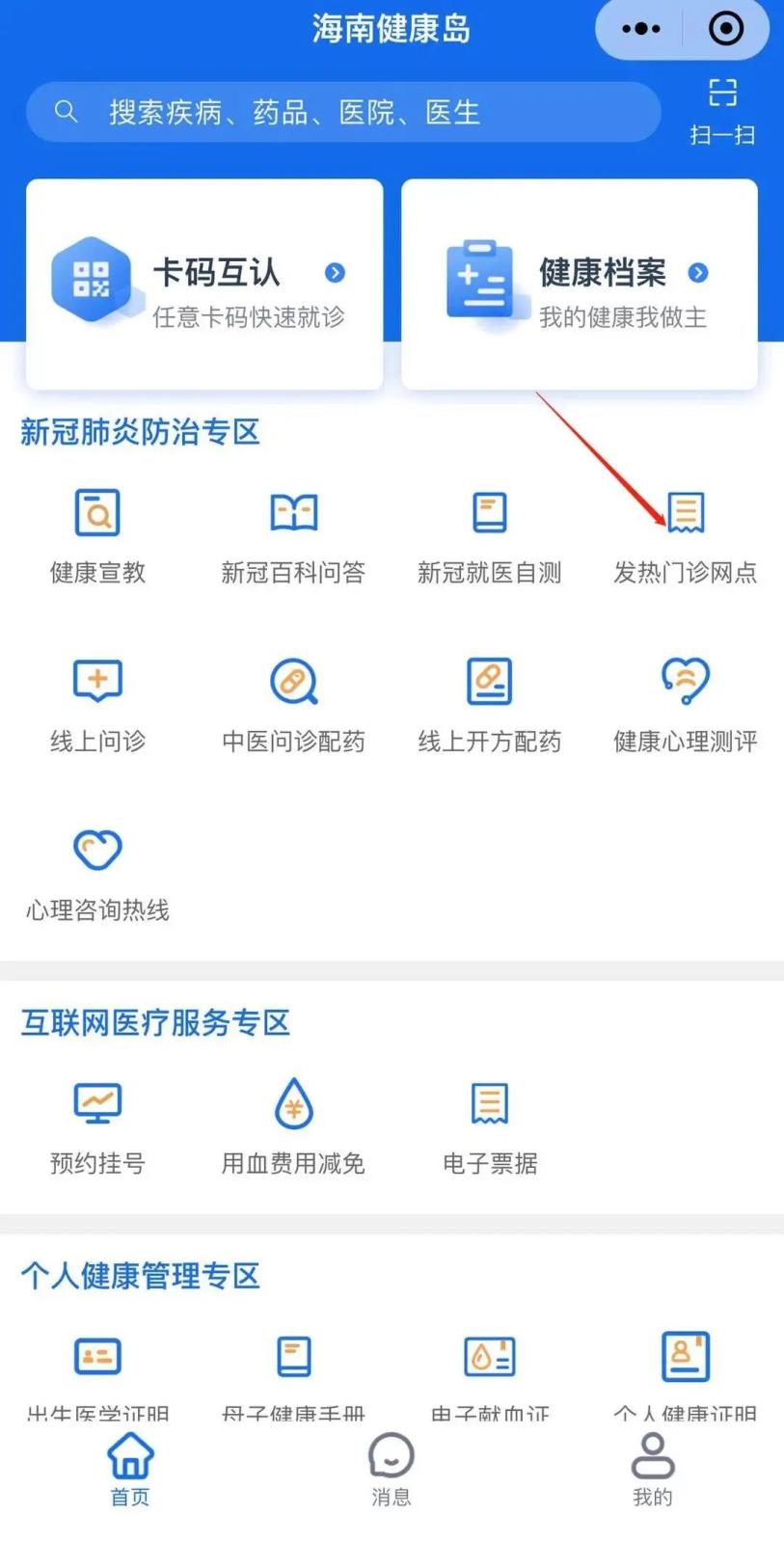
Task: Open 中医问诊配药
Action: pyautogui.click(x=293, y=706)
